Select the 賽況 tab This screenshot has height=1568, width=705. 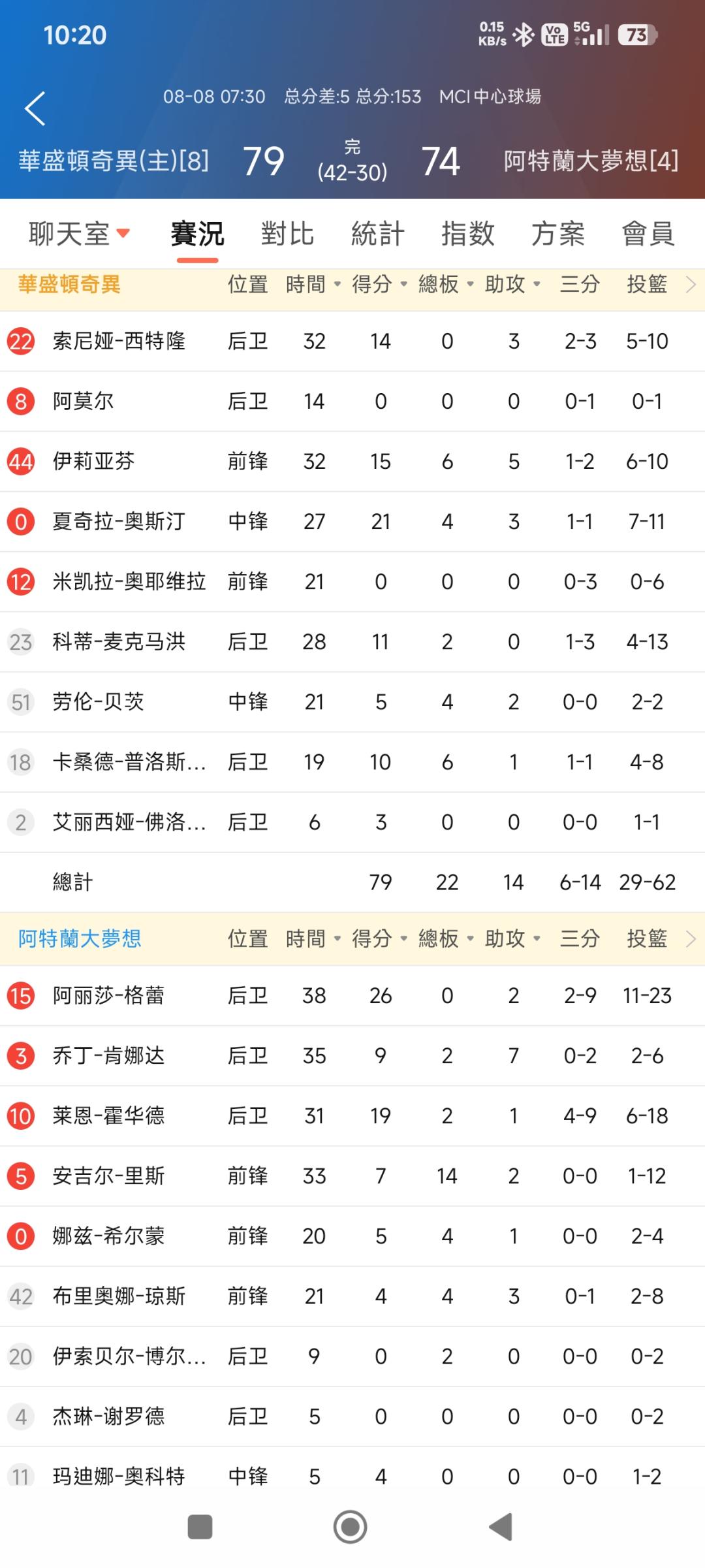pyautogui.click(x=197, y=234)
